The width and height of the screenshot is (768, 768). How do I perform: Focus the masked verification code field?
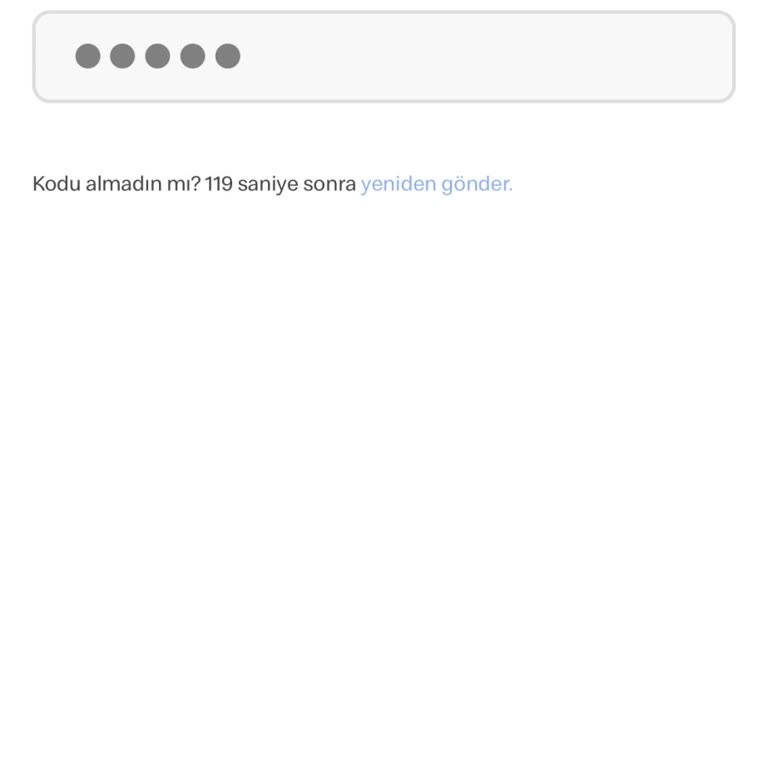pos(384,57)
